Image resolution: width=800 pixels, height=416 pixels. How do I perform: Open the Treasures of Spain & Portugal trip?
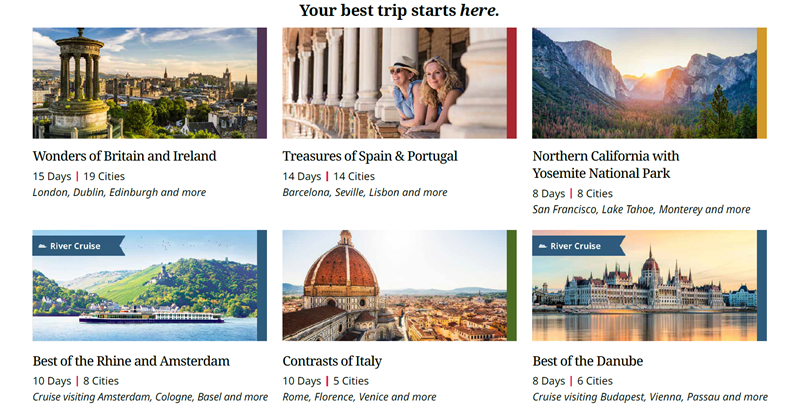(370, 156)
